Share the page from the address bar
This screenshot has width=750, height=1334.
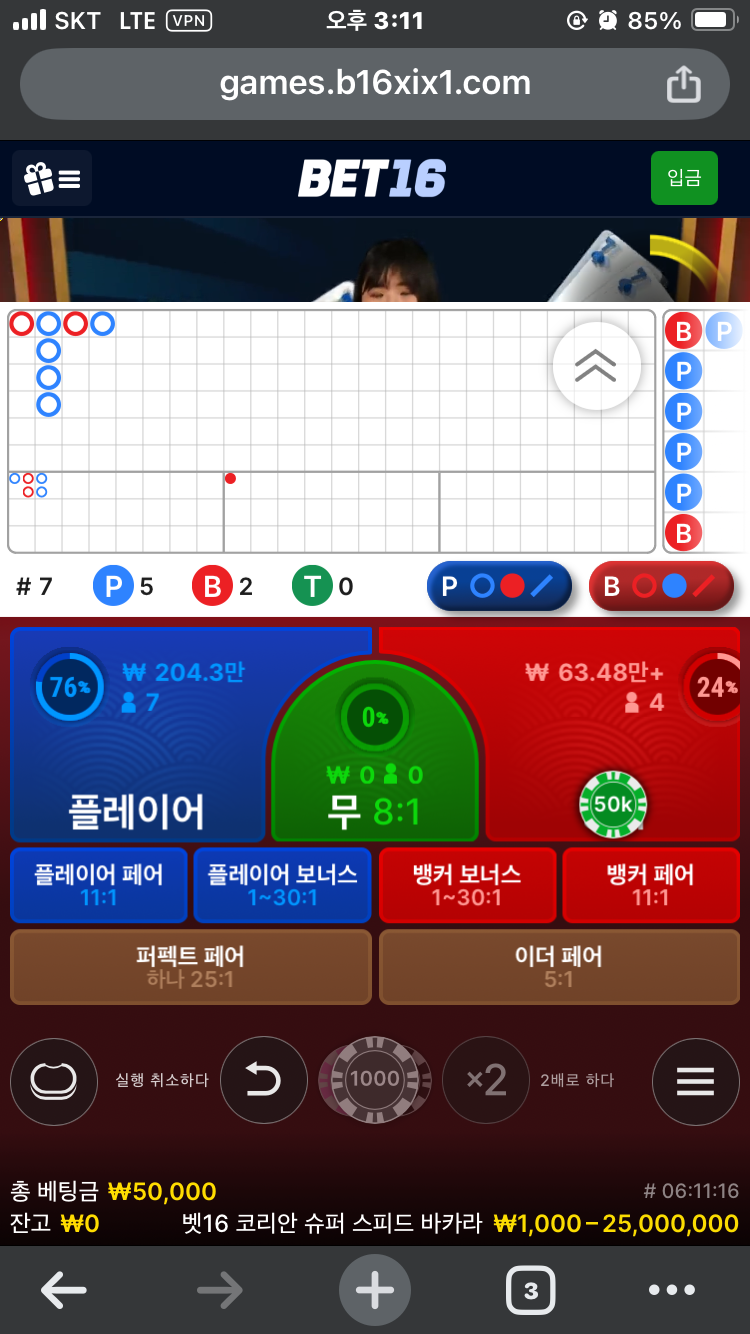coord(684,83)
